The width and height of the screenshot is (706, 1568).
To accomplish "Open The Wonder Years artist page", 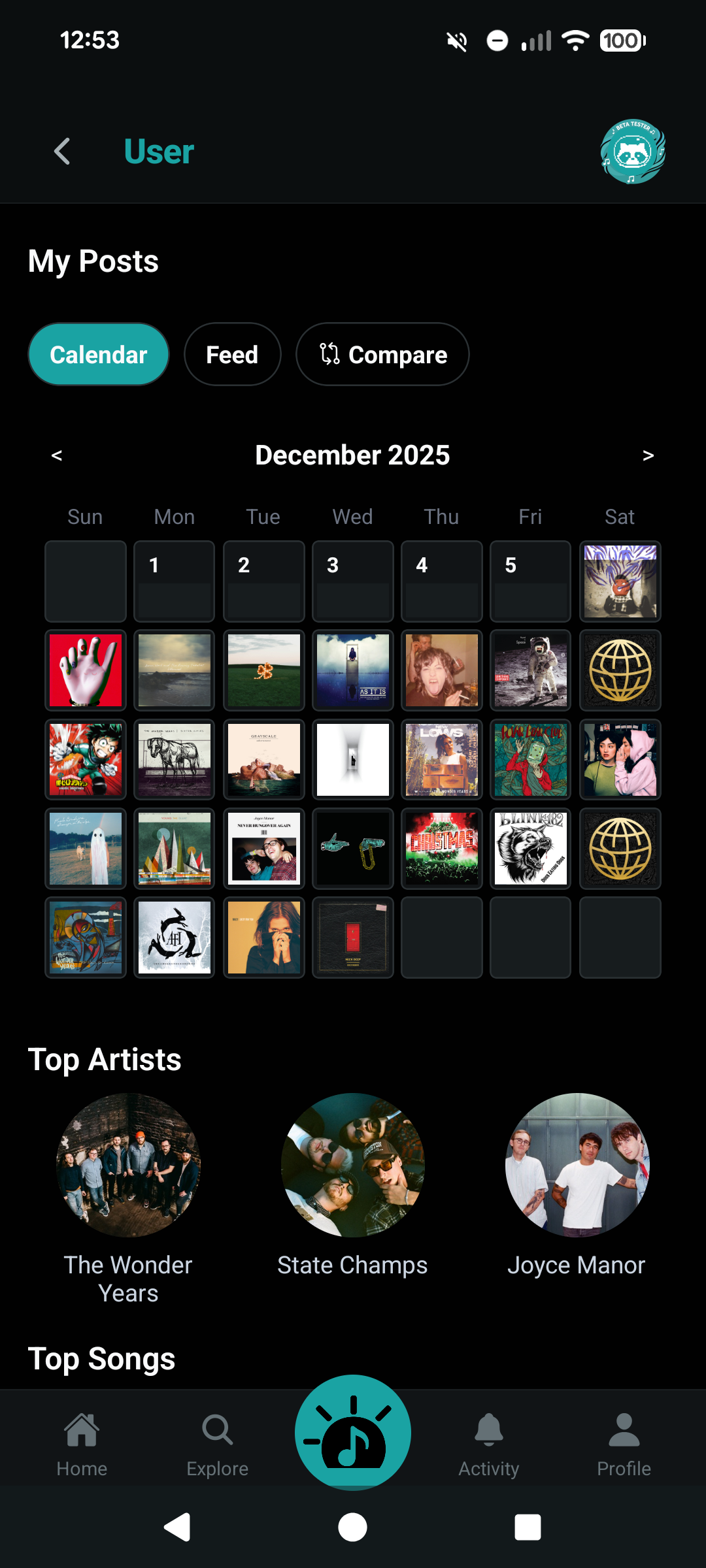I will (x=128, y=1167).
